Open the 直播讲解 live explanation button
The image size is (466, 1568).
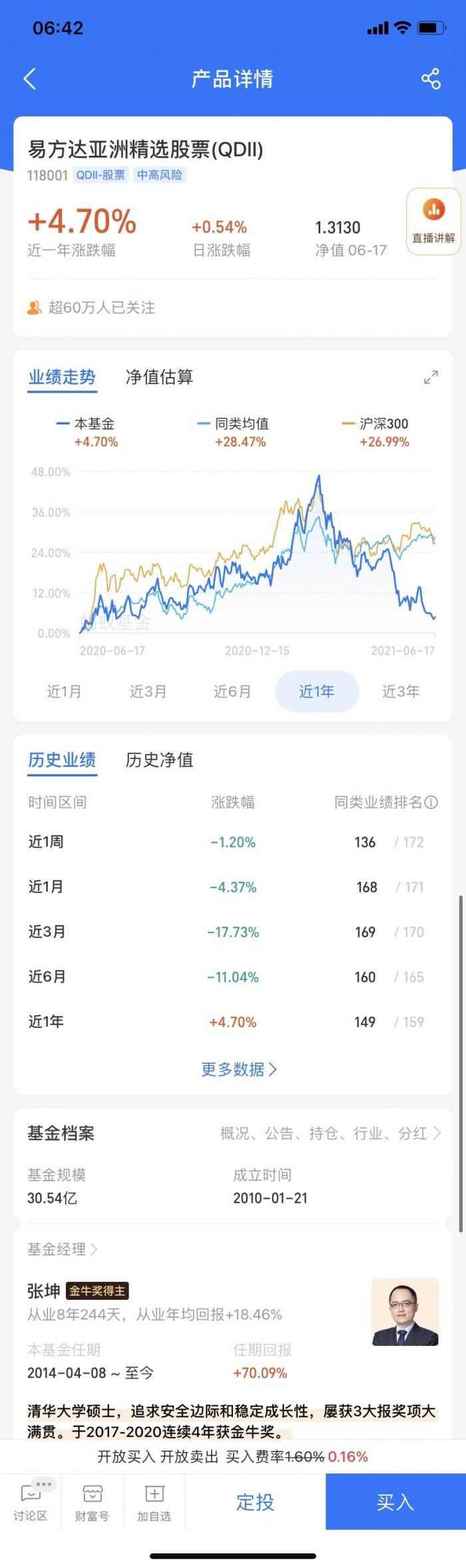[x=433, y=222]
